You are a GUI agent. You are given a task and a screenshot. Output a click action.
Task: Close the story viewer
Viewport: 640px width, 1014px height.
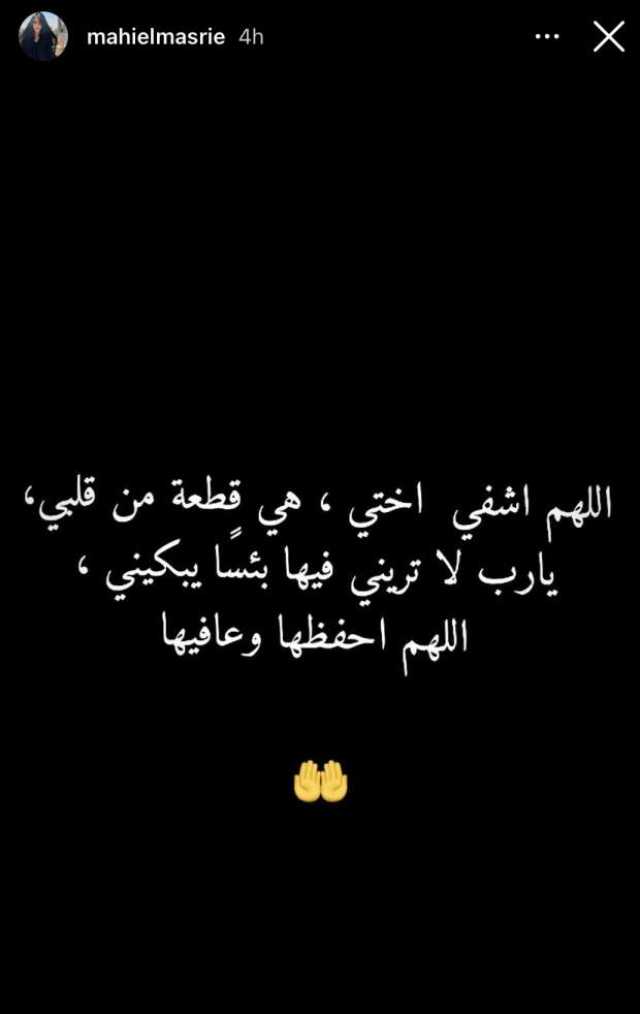coord(608,37)
